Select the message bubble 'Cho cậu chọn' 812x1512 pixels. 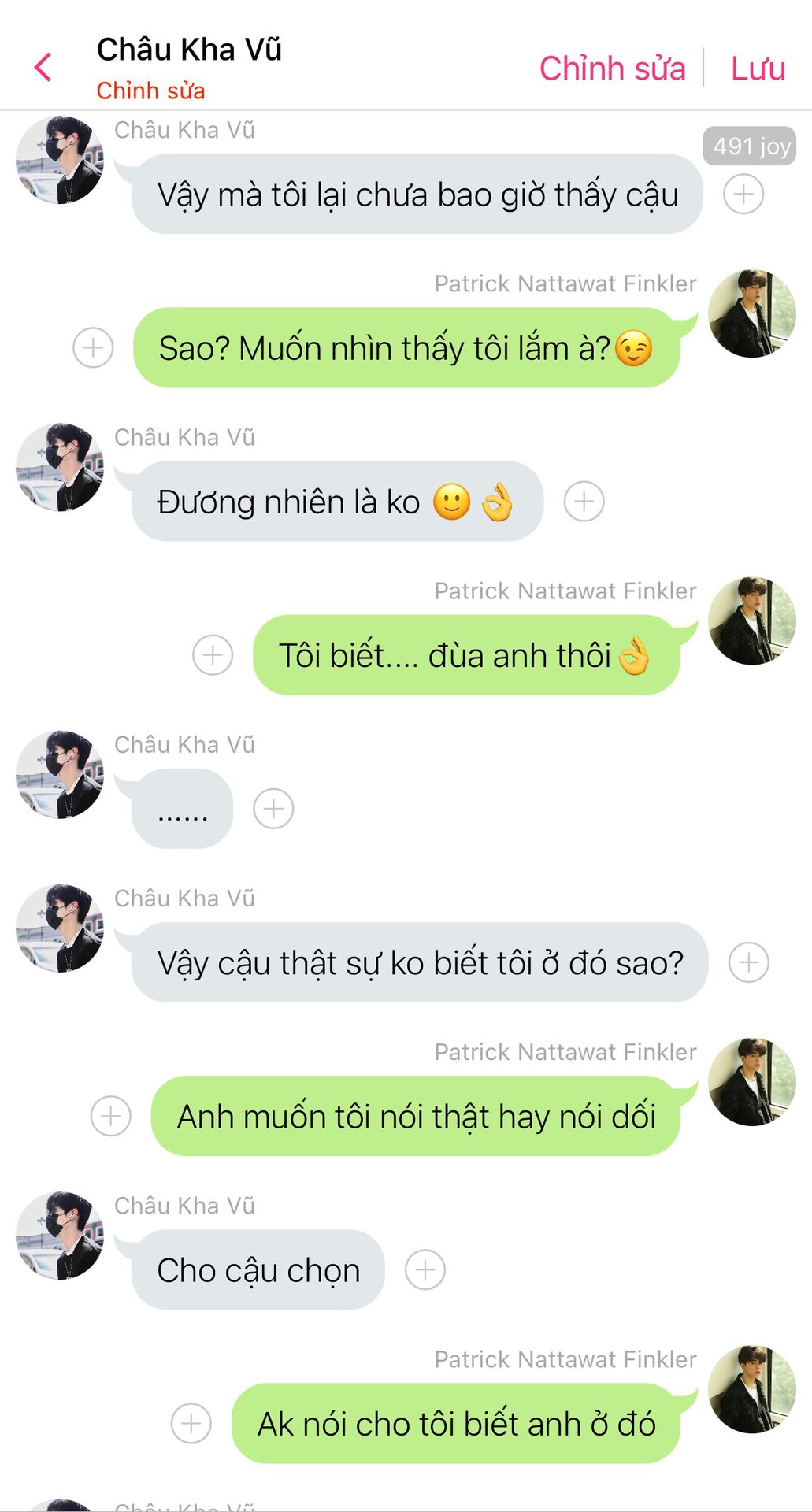(258, 1270)
